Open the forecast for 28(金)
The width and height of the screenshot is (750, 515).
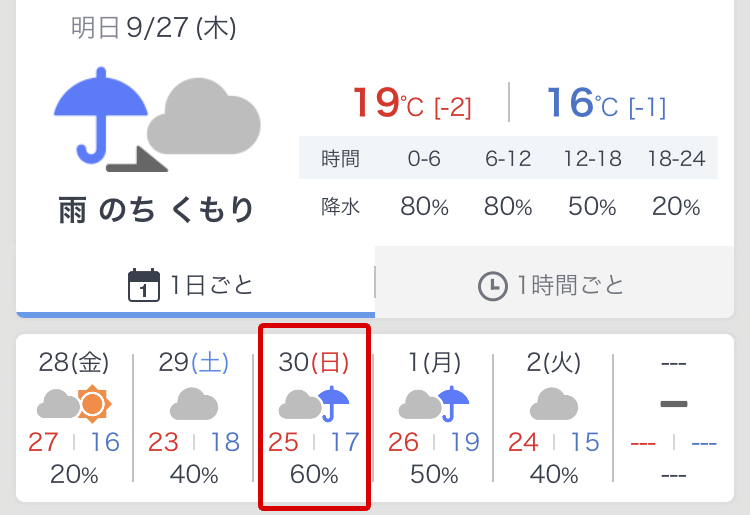click(73, 418)
